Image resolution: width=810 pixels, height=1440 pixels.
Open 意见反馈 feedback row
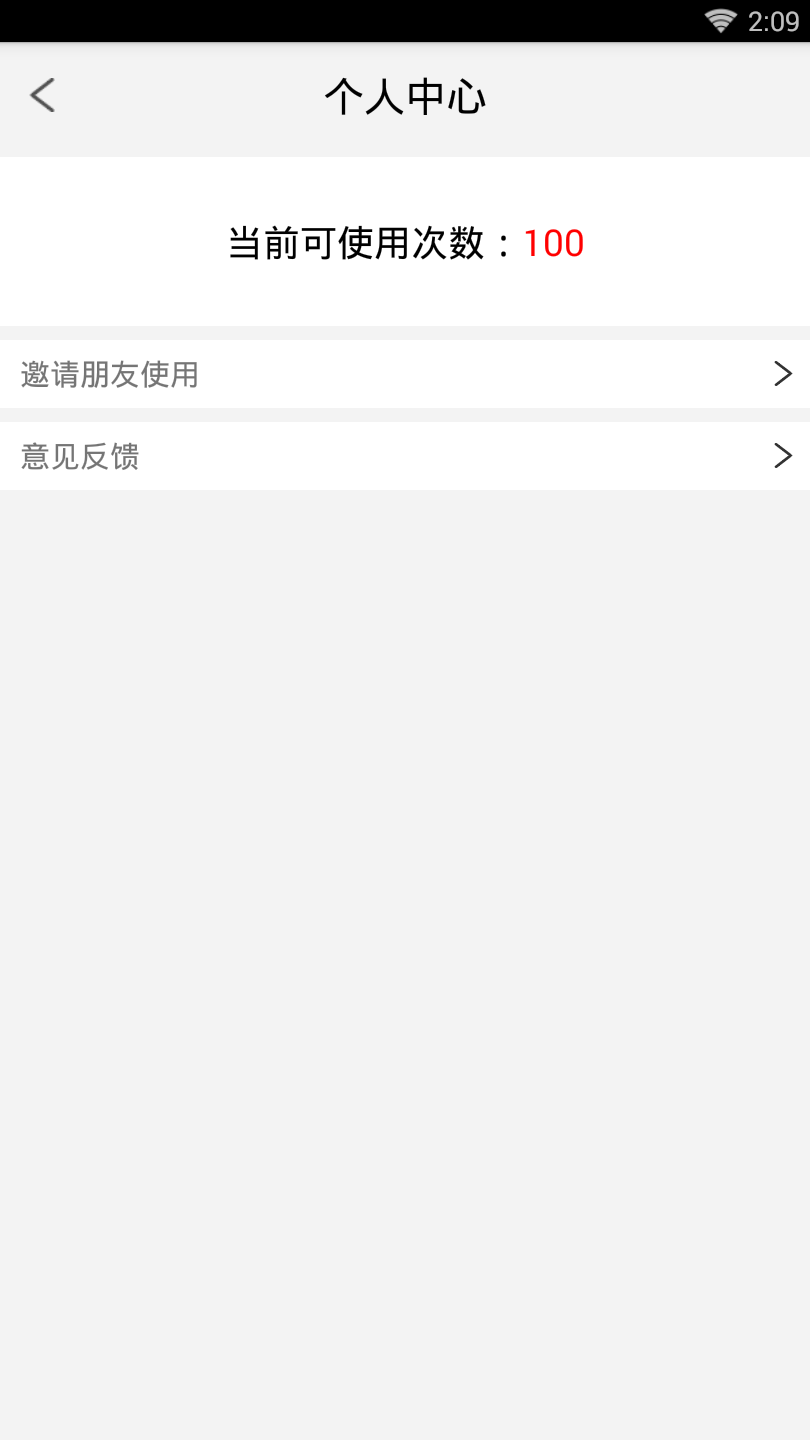(x=404, y=456)
